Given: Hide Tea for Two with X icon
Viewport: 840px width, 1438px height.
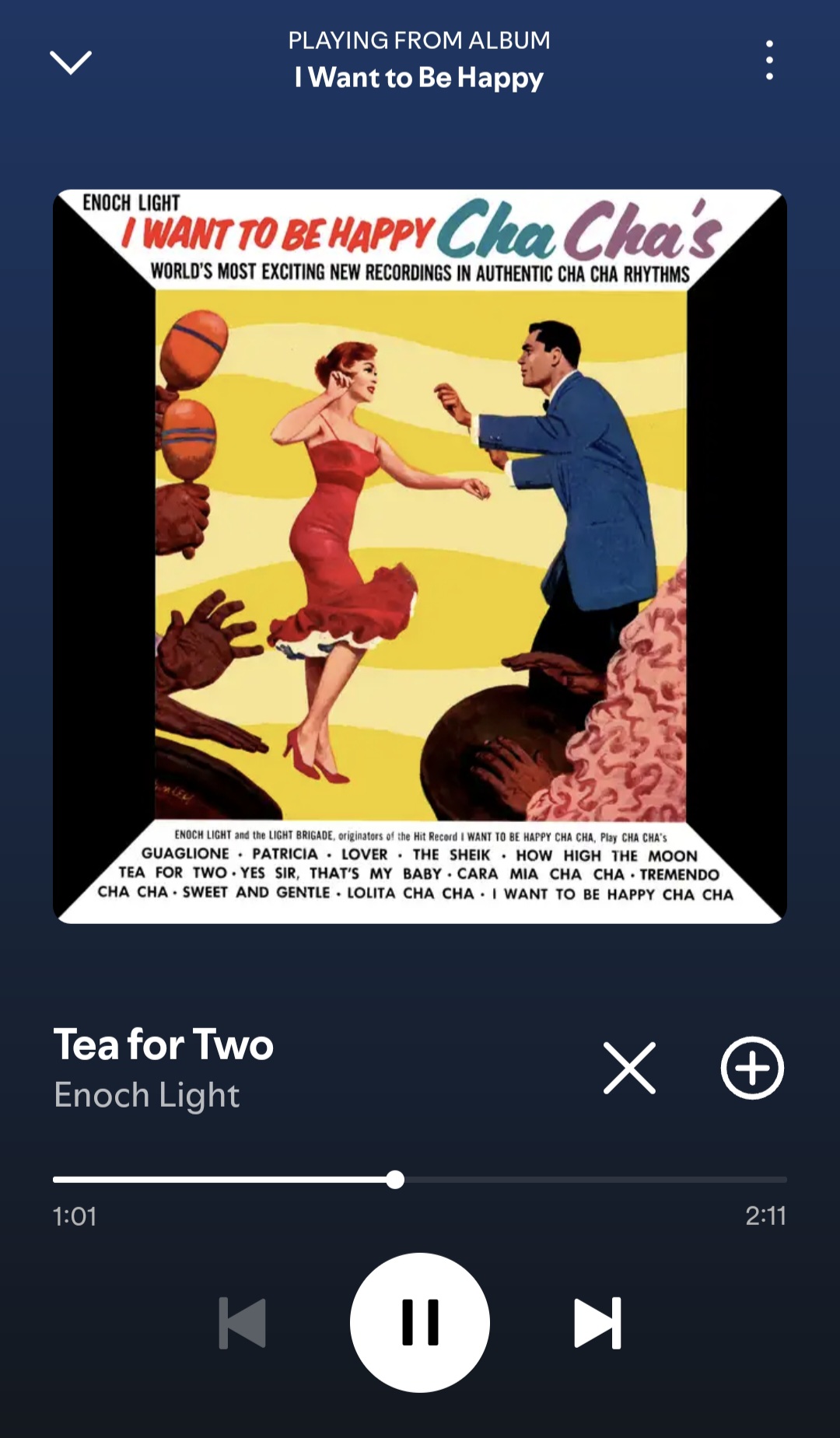Looking at the screenshot, I should point(629,1068).
